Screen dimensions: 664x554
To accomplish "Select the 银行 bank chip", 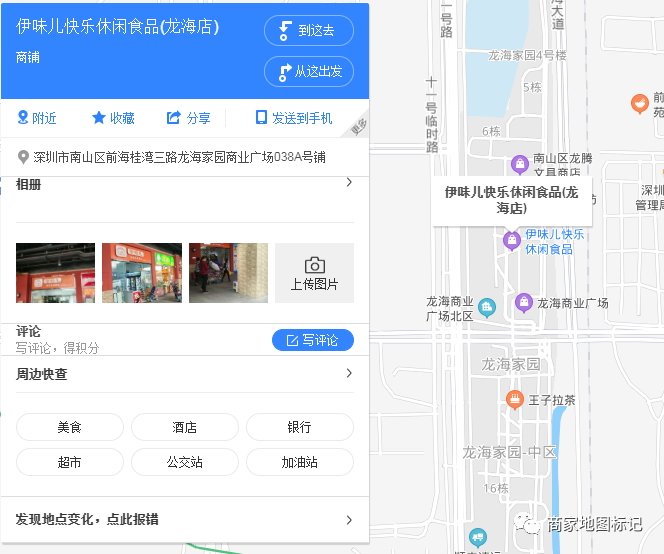I will tap(299, 427).
